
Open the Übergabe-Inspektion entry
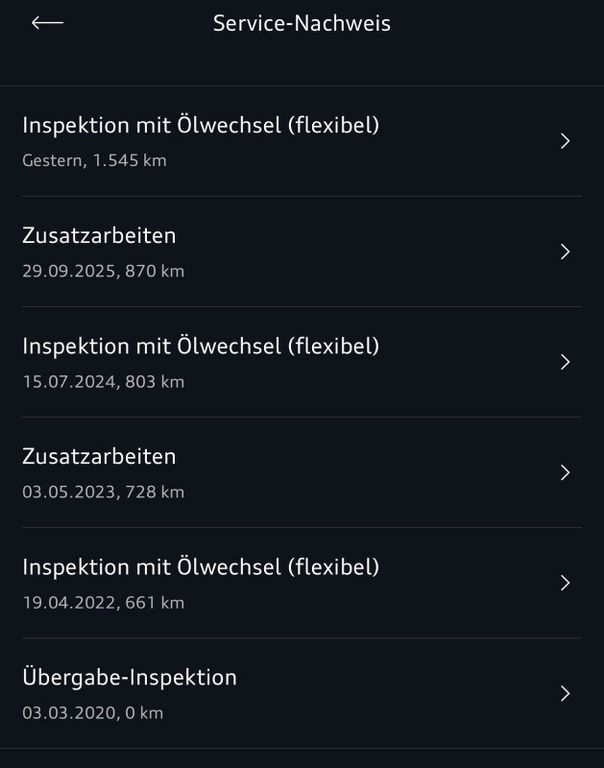[300, 693]
